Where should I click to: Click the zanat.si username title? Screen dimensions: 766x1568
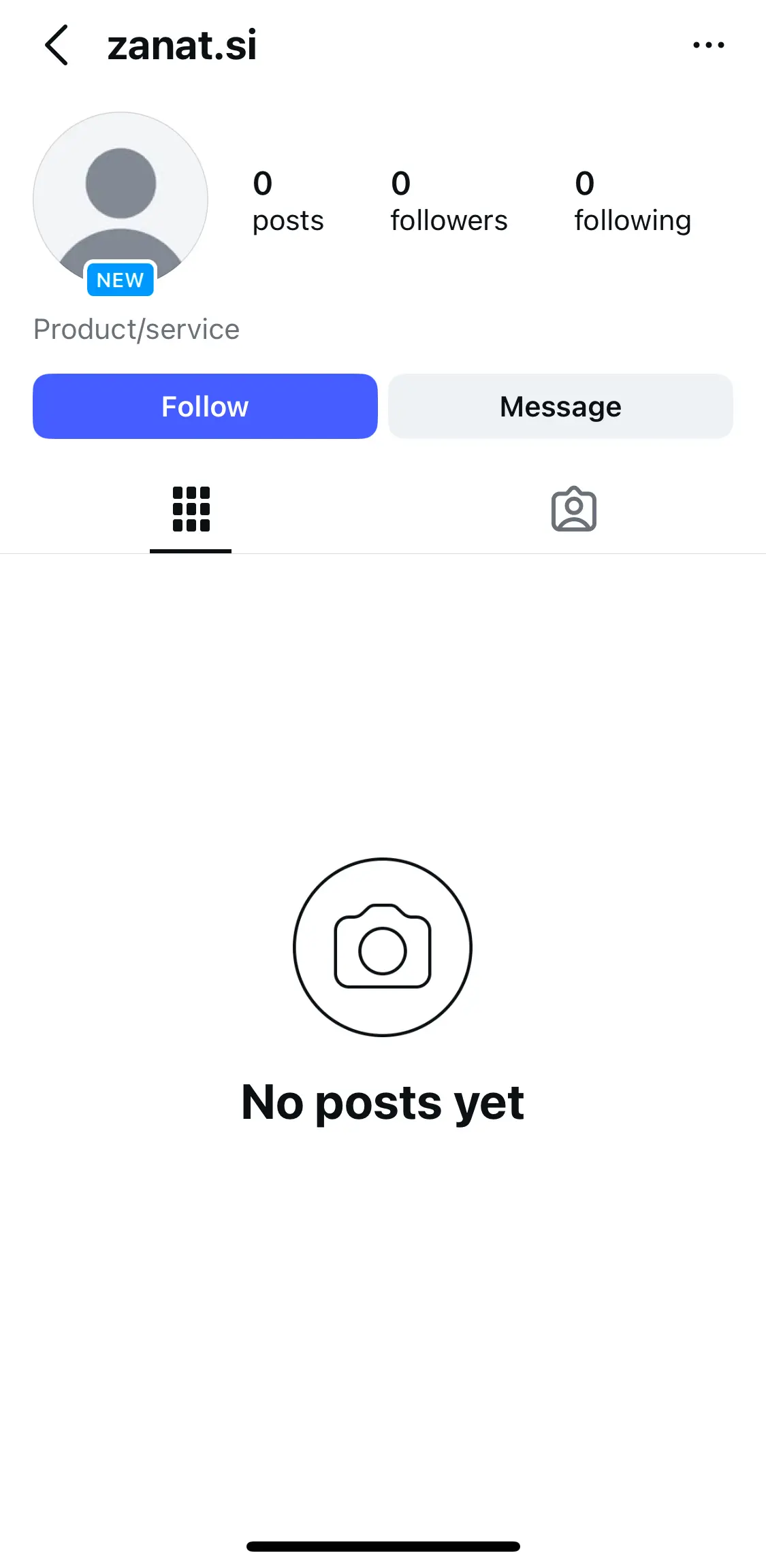click(182, 45)
